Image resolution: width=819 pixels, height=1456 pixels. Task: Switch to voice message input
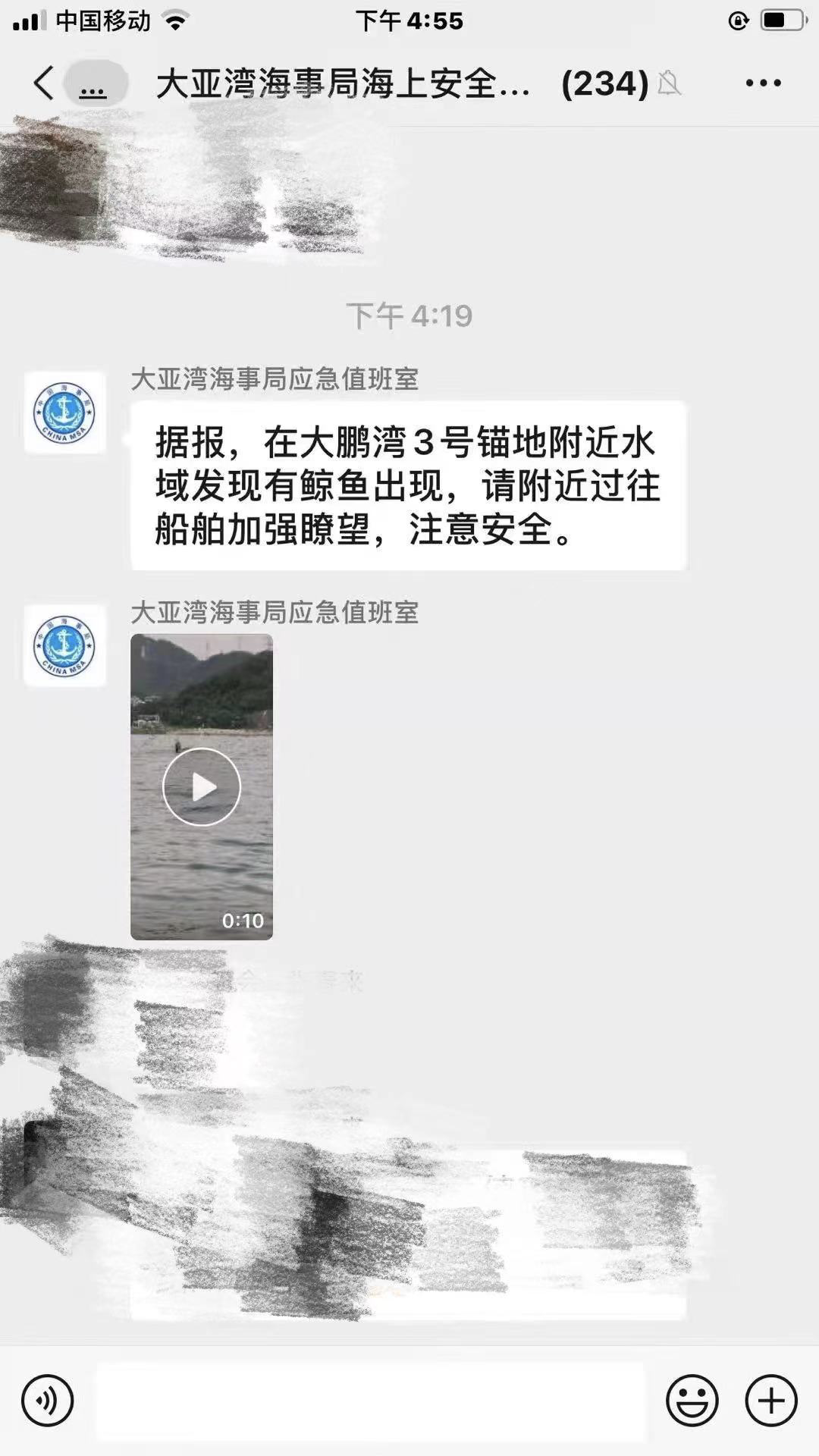[47, 1401]
